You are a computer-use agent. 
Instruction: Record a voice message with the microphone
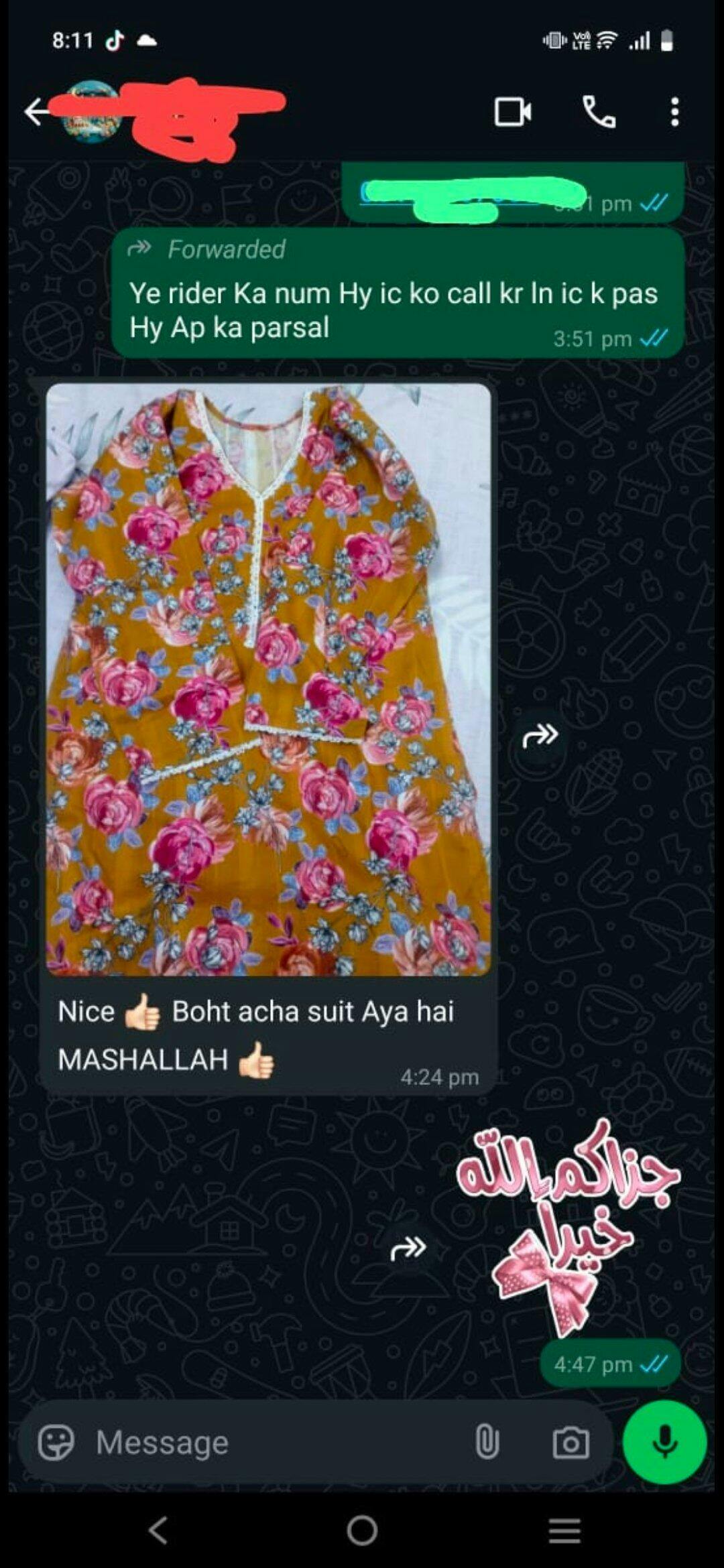coord(664,1441)
